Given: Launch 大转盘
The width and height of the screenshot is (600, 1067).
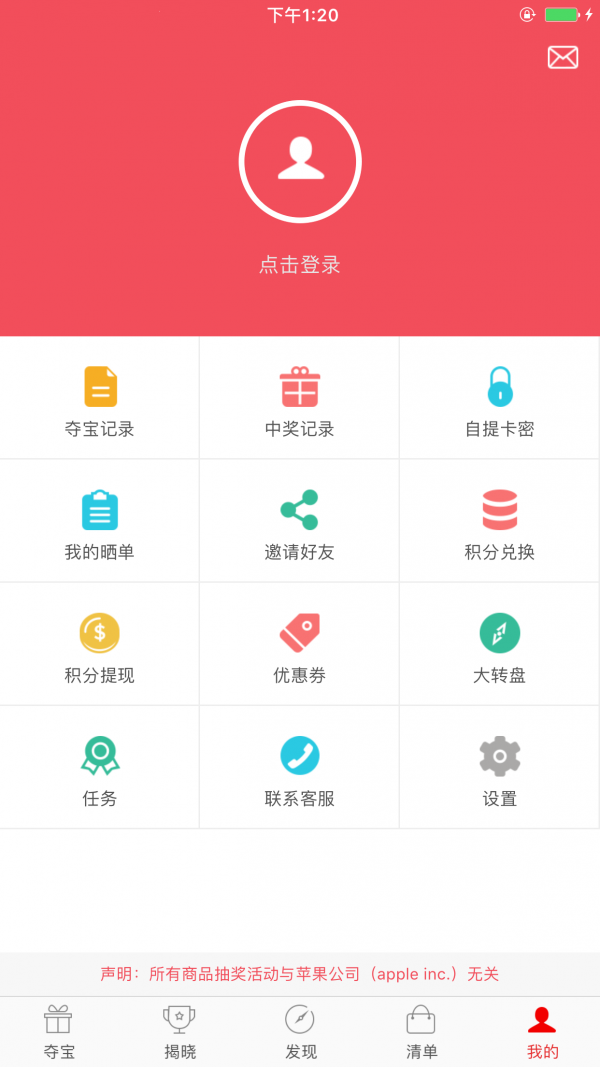Looking at the screenshot, I should pos(500,645).
